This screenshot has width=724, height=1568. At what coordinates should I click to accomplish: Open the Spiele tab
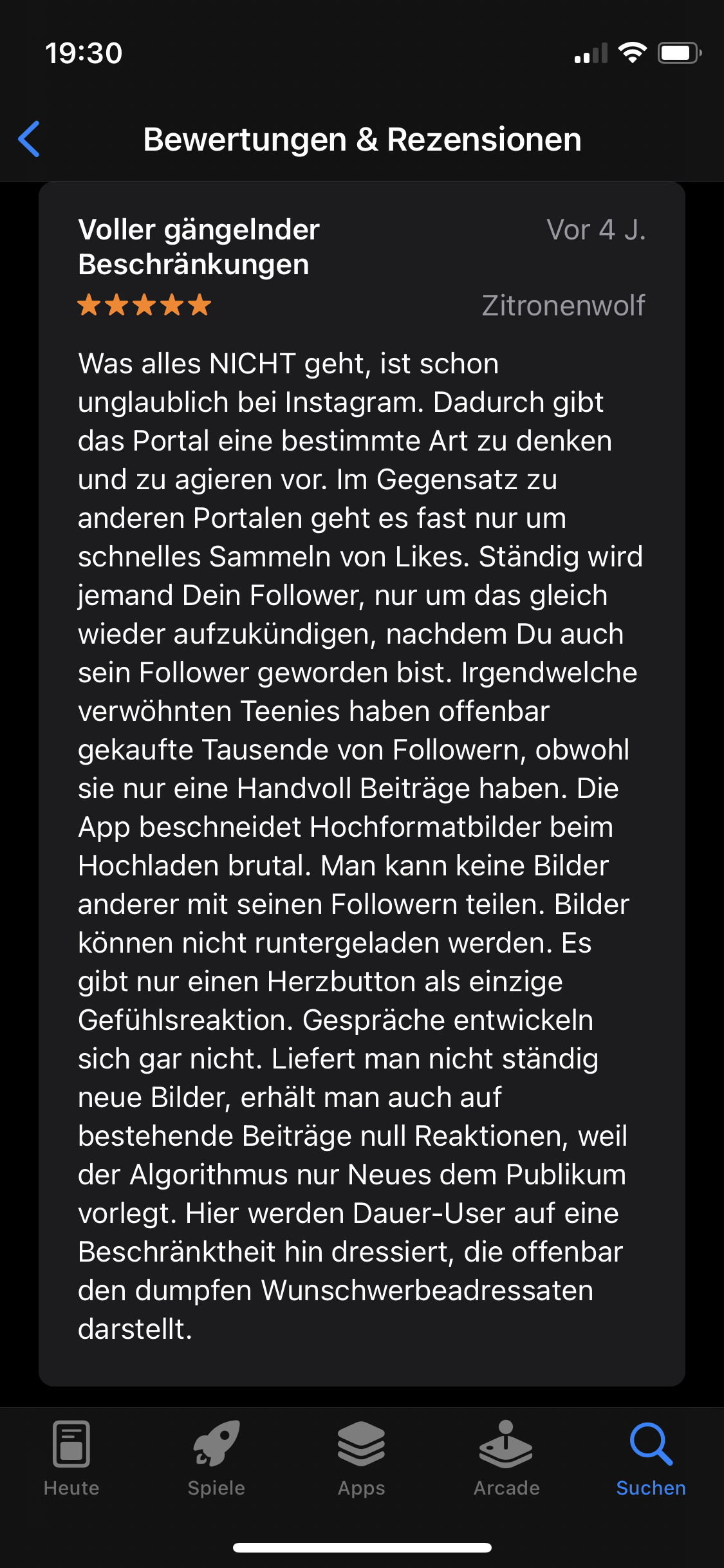click(x=216, y=1459)
